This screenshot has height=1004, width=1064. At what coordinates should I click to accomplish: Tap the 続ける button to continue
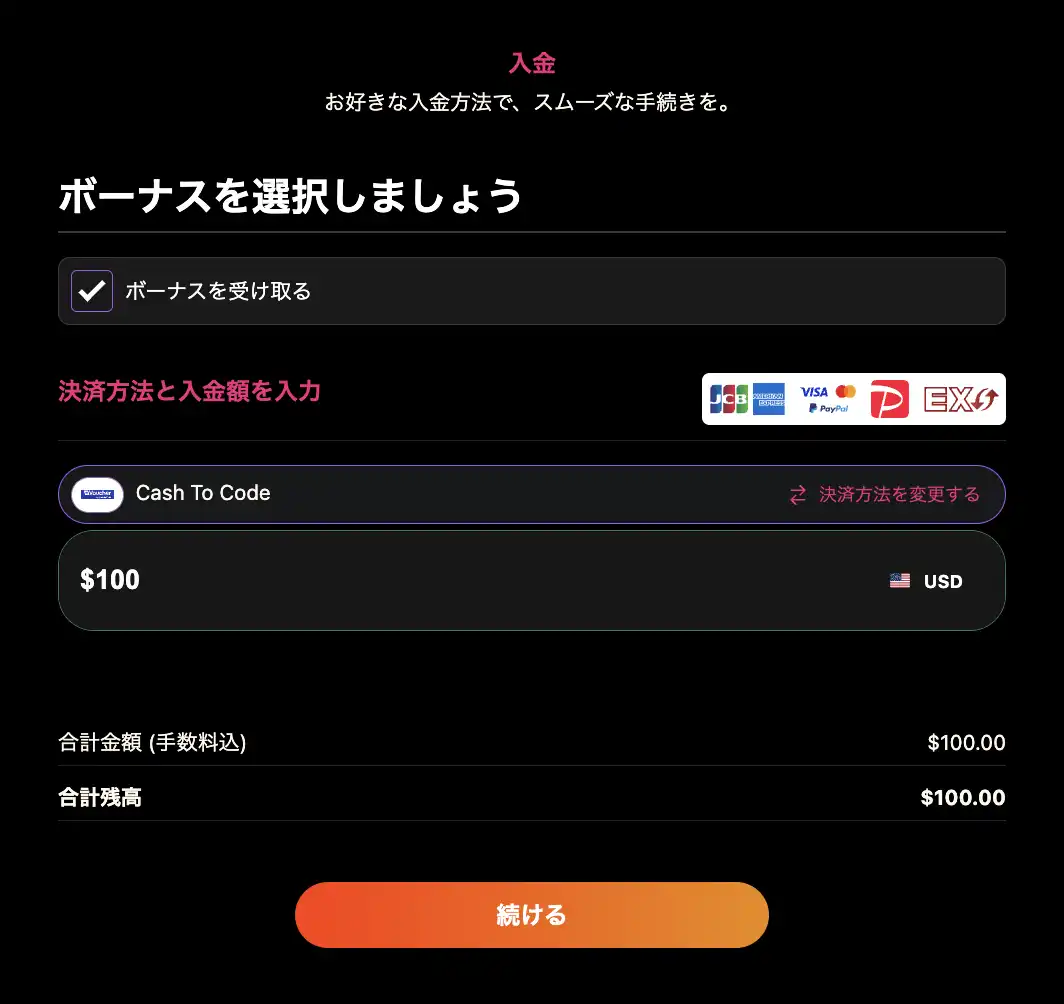click(531, 914)
